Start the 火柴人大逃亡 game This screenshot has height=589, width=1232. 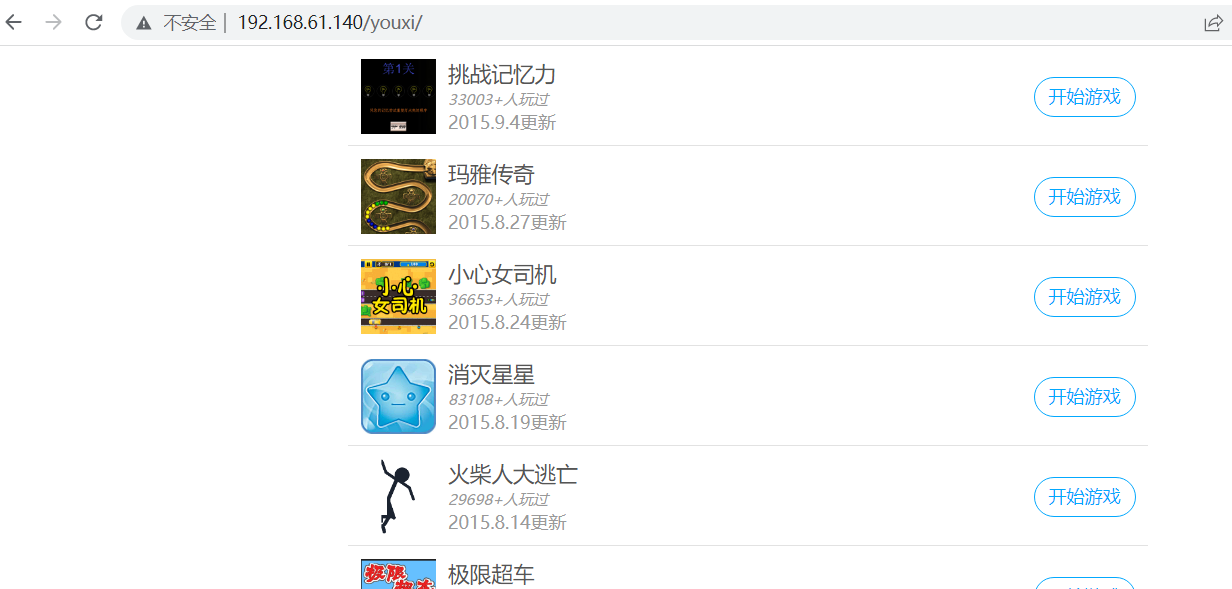coord(1084,497)
